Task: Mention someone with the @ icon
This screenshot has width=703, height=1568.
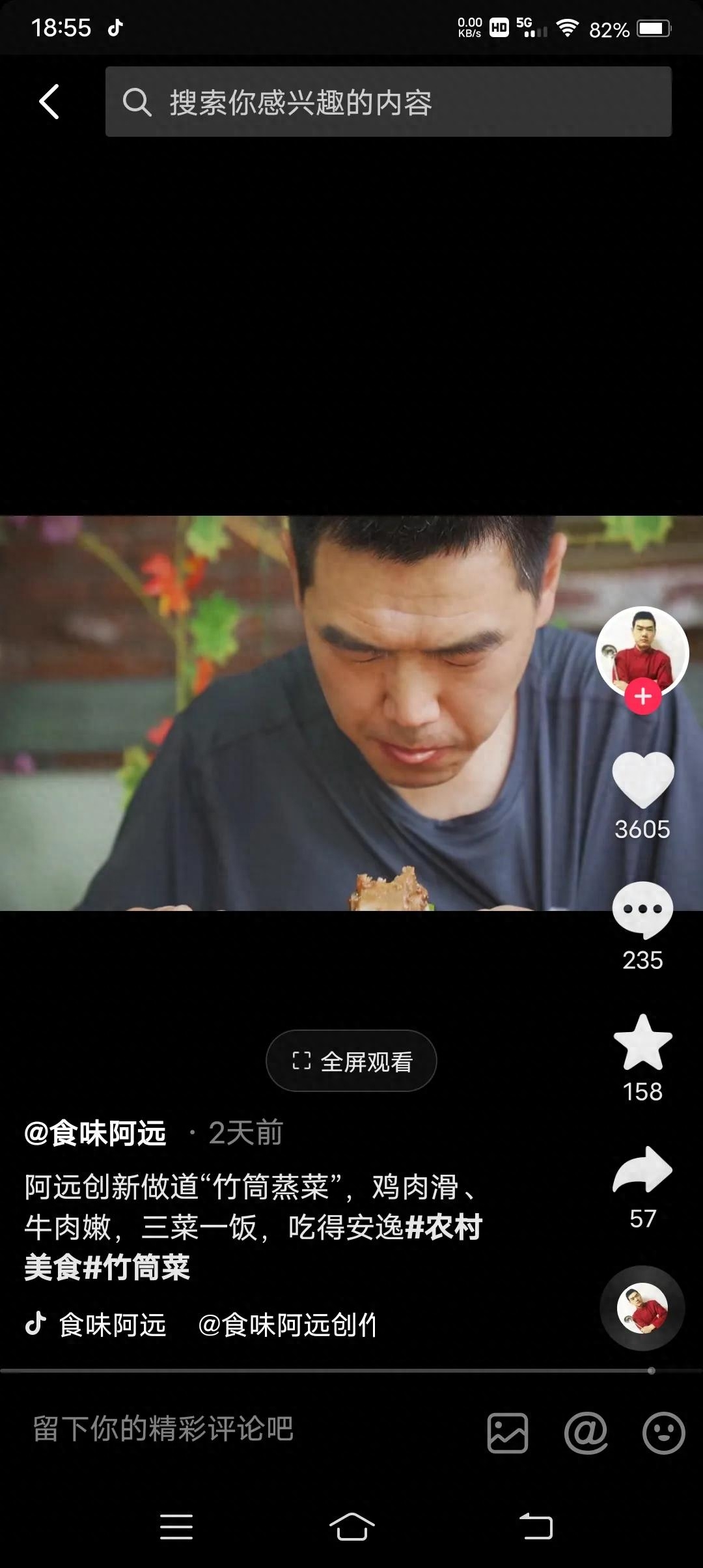Action: 586,1433
